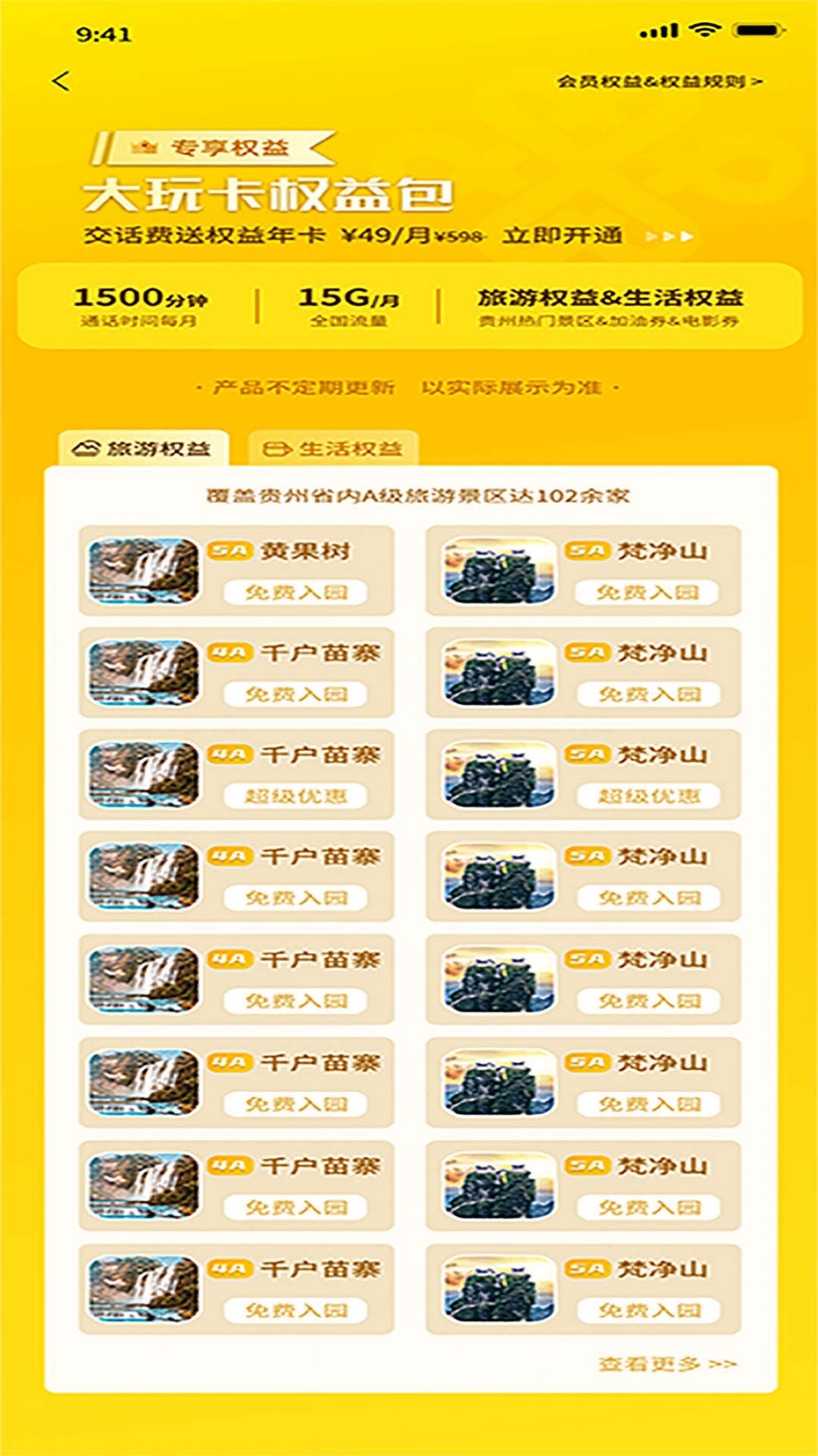Go back using the top-left arrow
The image size is (818, 1456).
[x=62, y=81]
